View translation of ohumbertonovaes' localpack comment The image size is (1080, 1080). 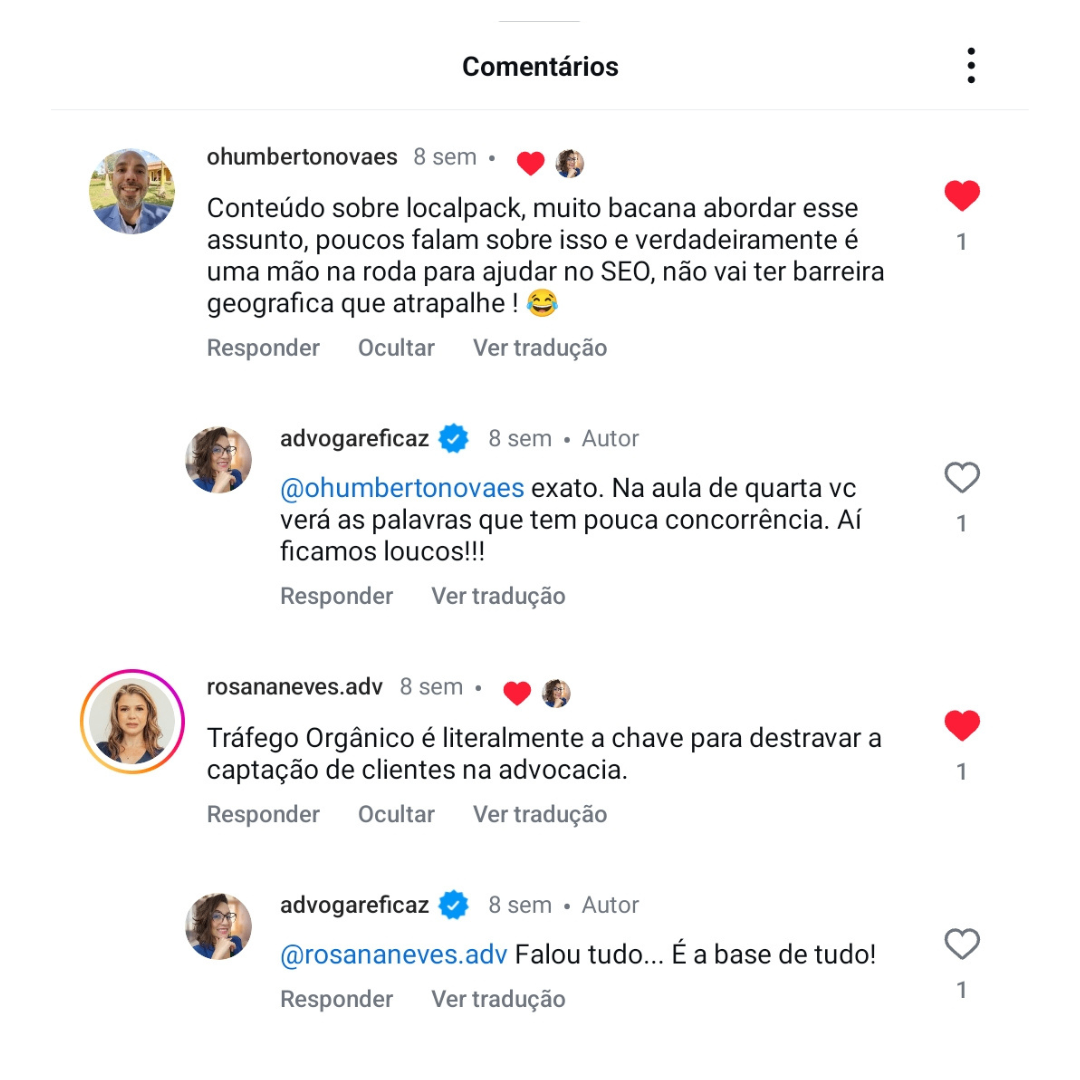coord(540,348)
